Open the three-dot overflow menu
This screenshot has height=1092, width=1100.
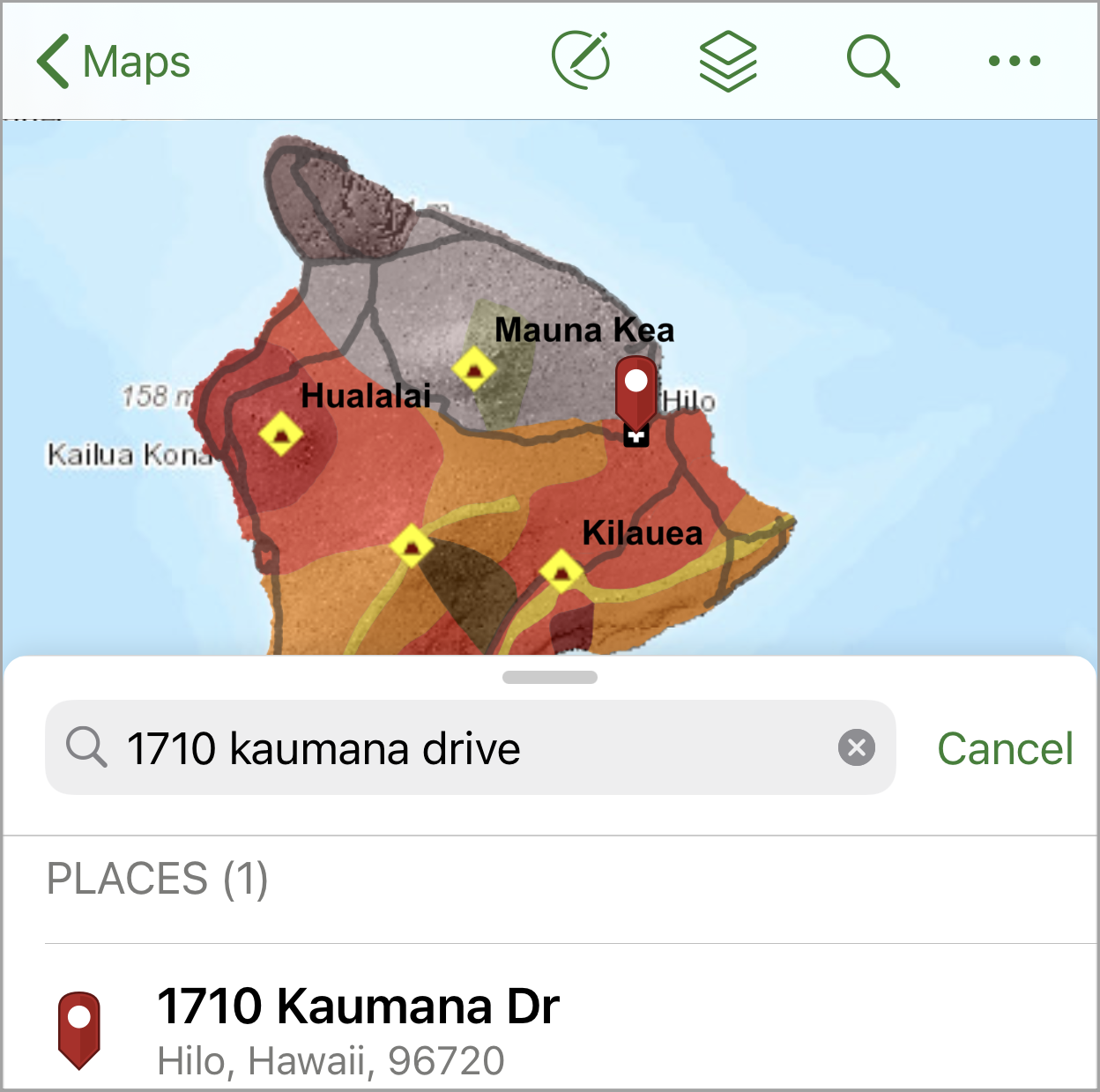coord(1015,61)
